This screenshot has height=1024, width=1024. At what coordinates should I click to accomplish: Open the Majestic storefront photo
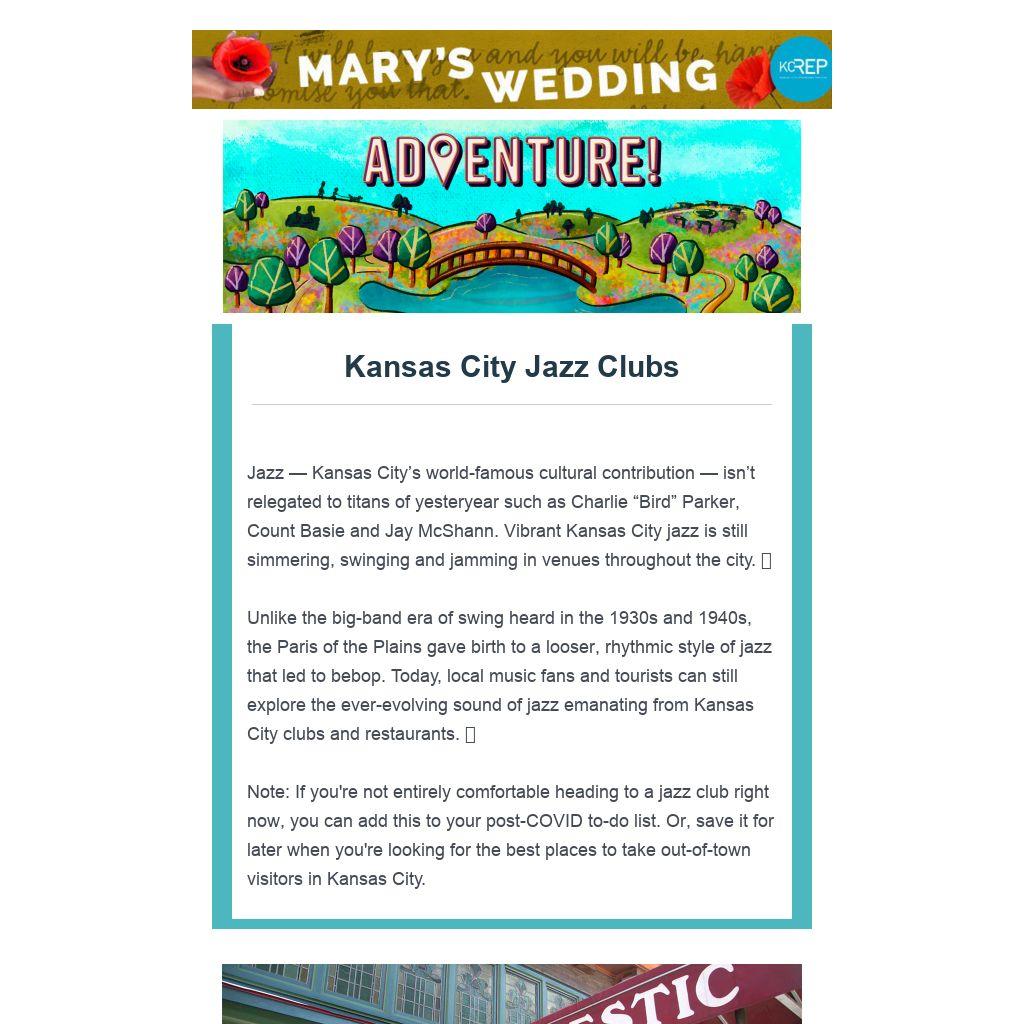tap(511, 993)
